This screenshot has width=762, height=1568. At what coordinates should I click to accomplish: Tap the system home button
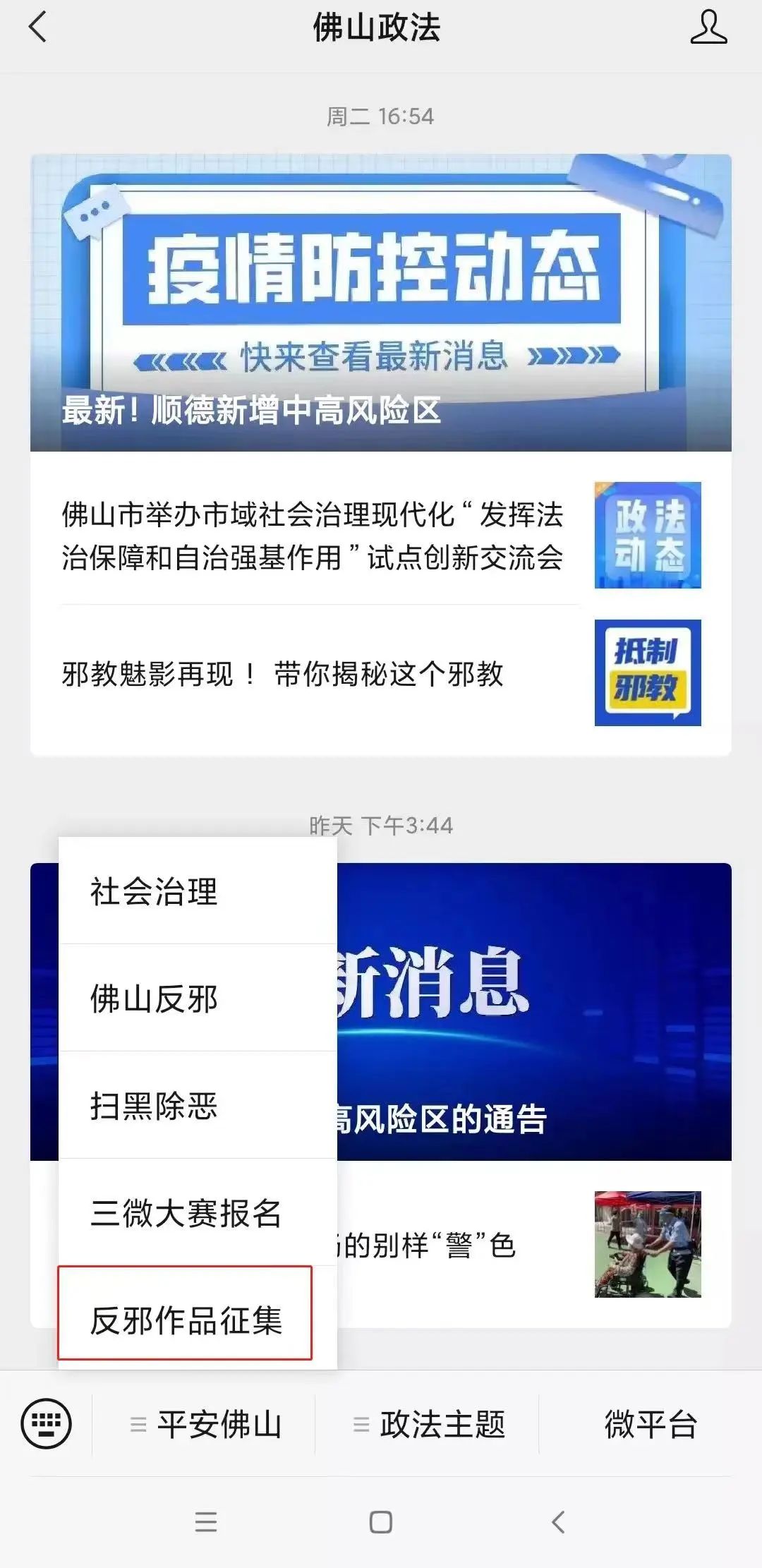click(381, 1522)
